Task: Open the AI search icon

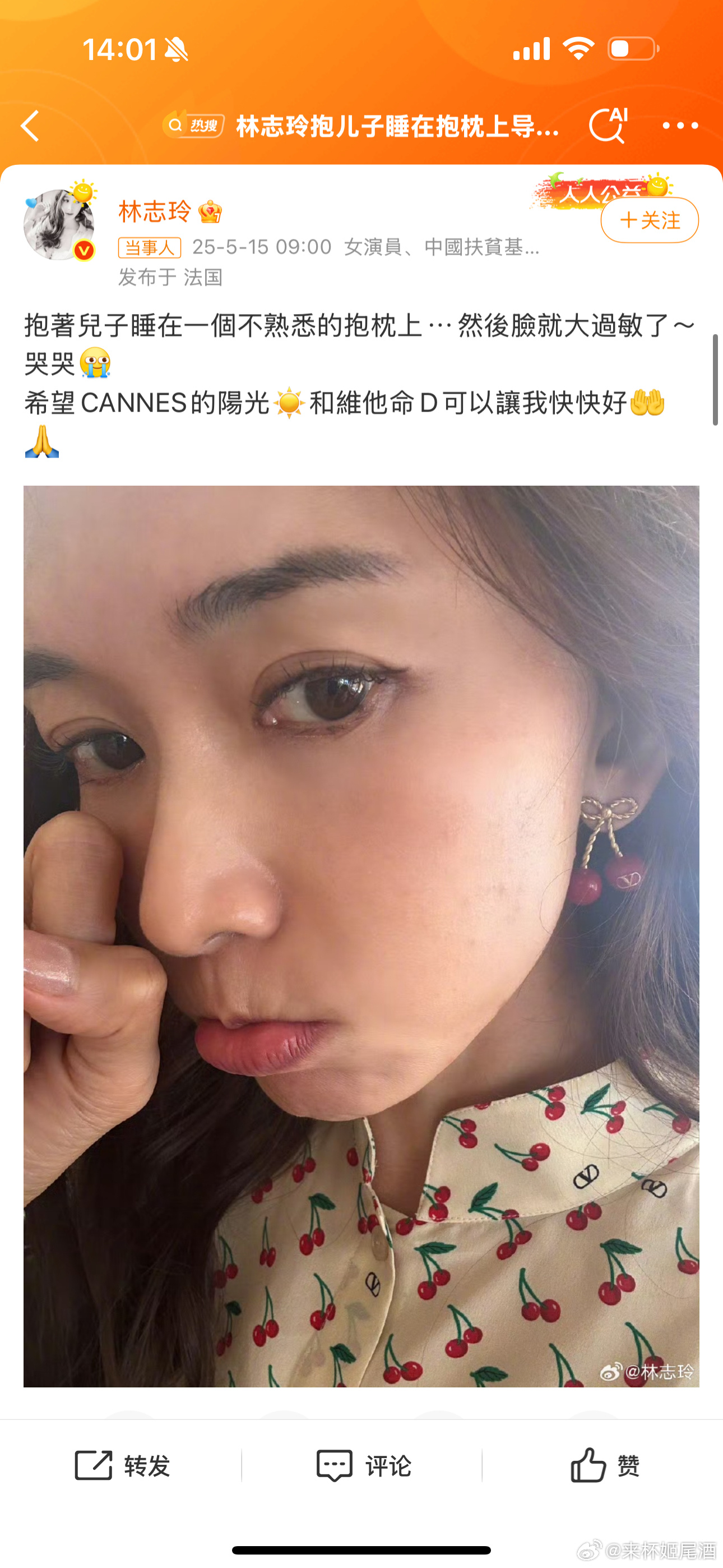Action: click(609, 126)
